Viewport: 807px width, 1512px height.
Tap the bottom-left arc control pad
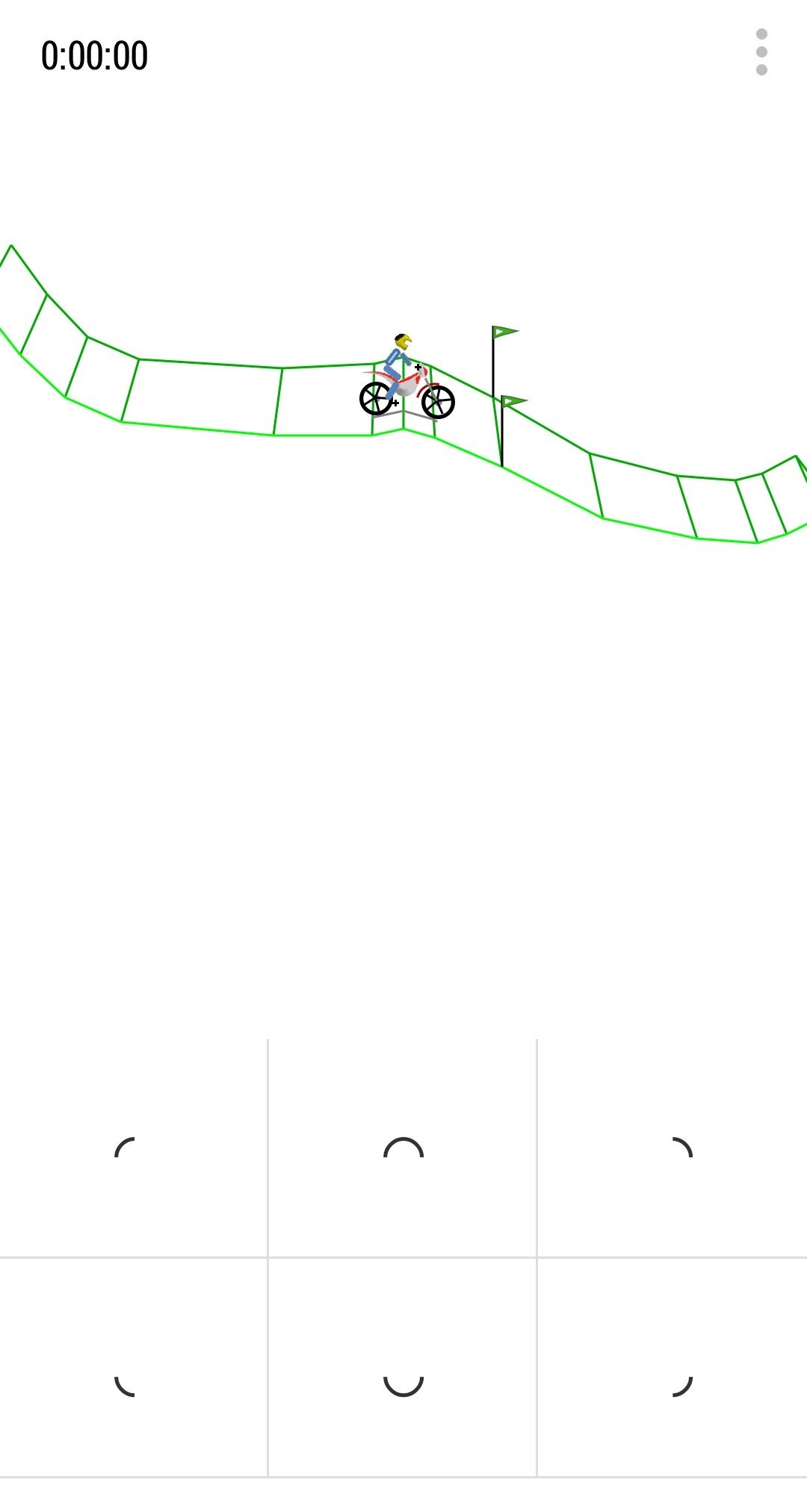coord(133,1367)
